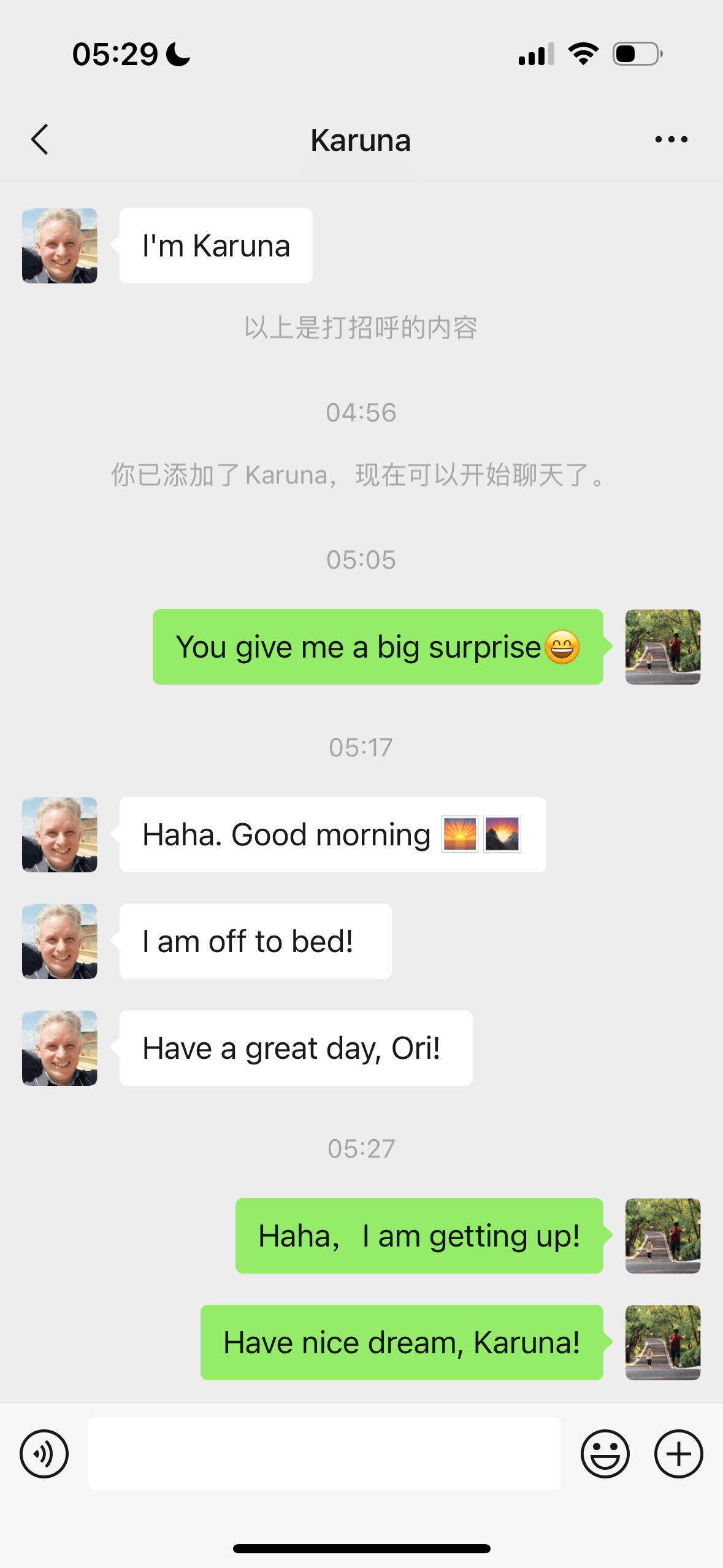
Task: Tap the message text field
Action: (x=324, y=1453)
